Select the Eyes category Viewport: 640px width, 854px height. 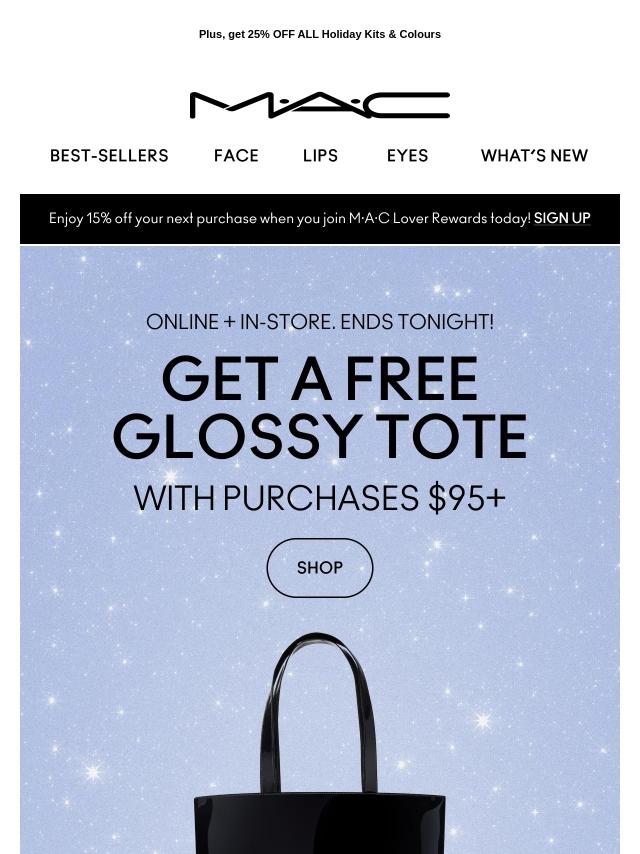point(407,156)
